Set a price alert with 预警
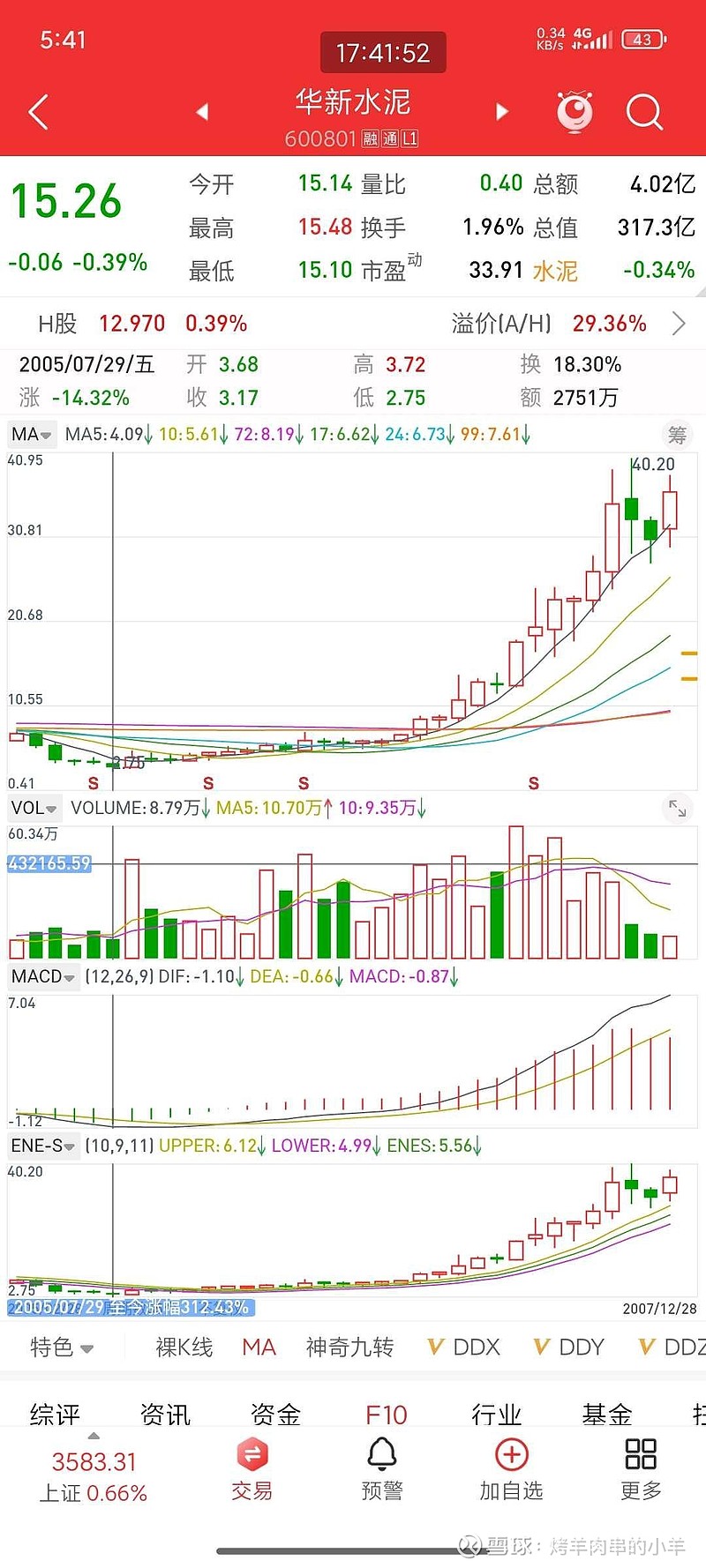The image size is (706, 1568). click(382, 1469)
